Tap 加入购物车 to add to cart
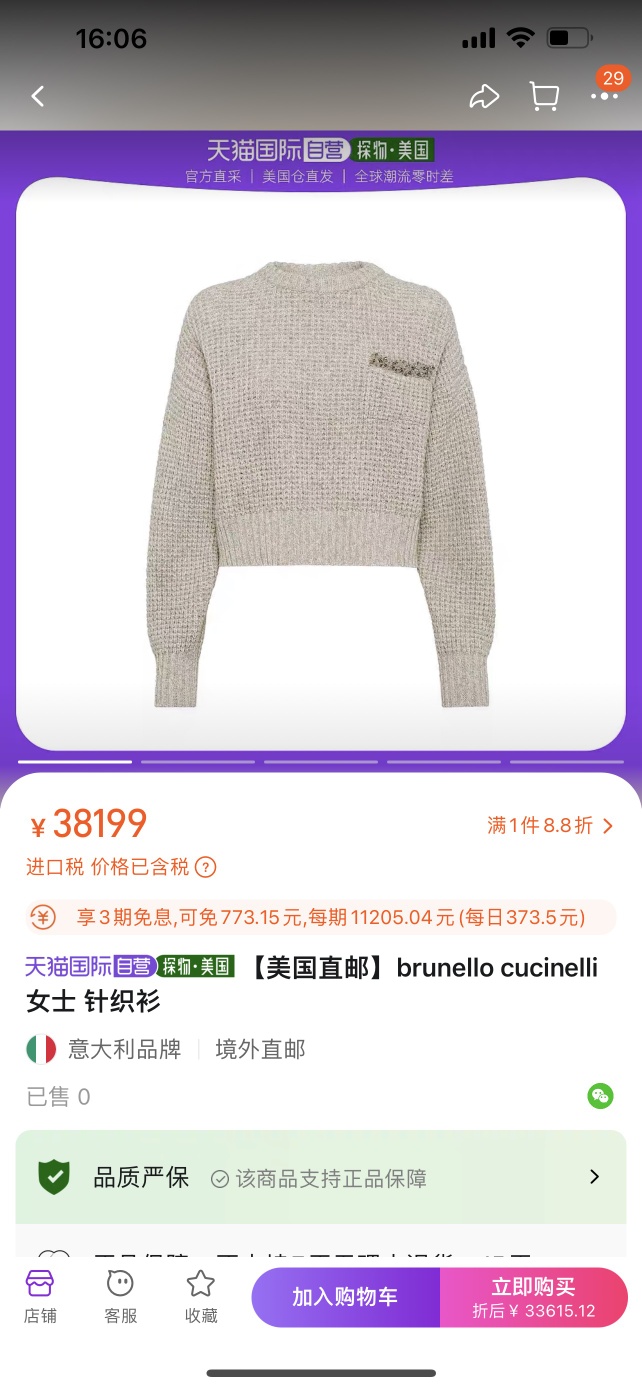642x1389 pixels. (345, 1297)
